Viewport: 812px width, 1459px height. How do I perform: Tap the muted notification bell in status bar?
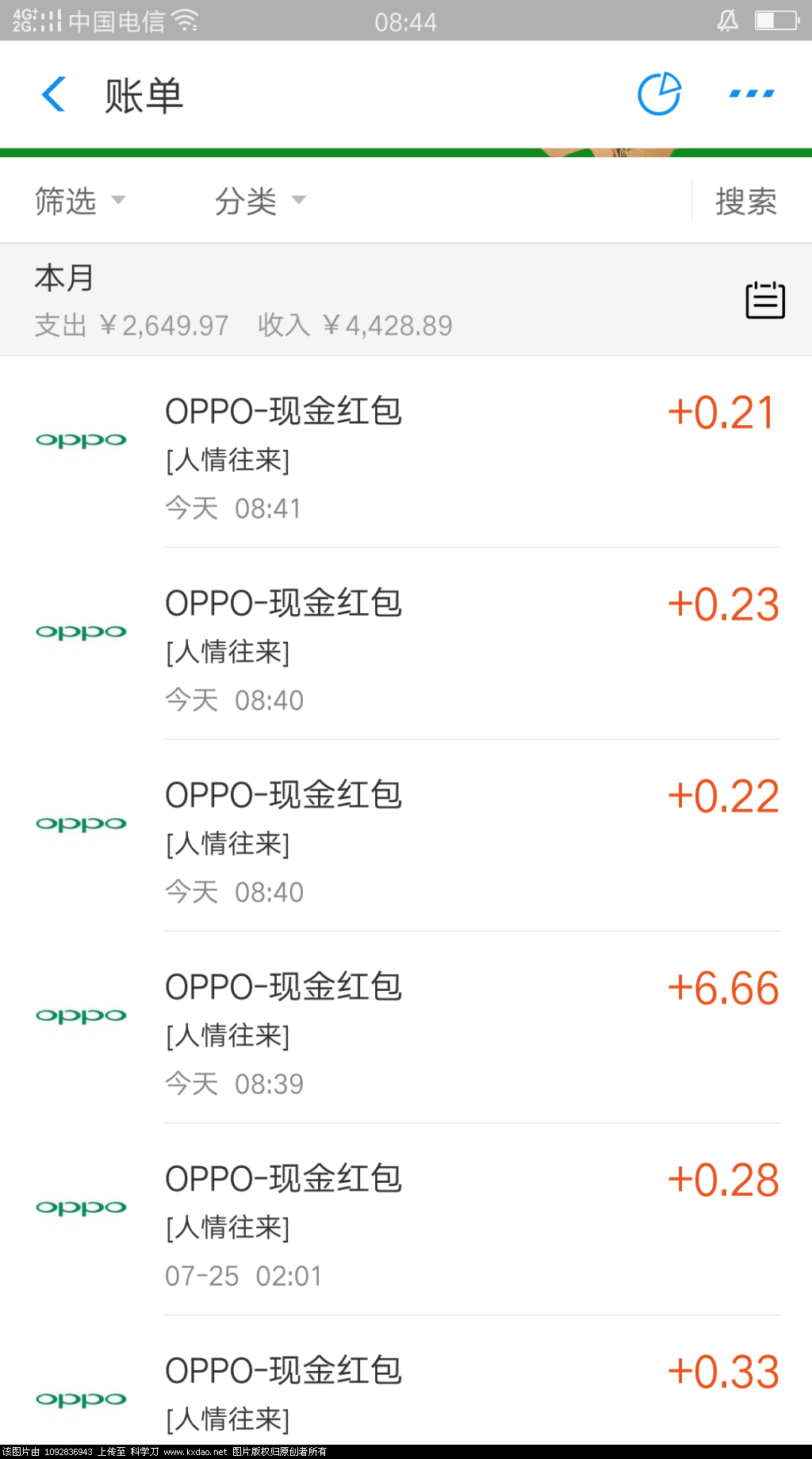click(726, 21)
